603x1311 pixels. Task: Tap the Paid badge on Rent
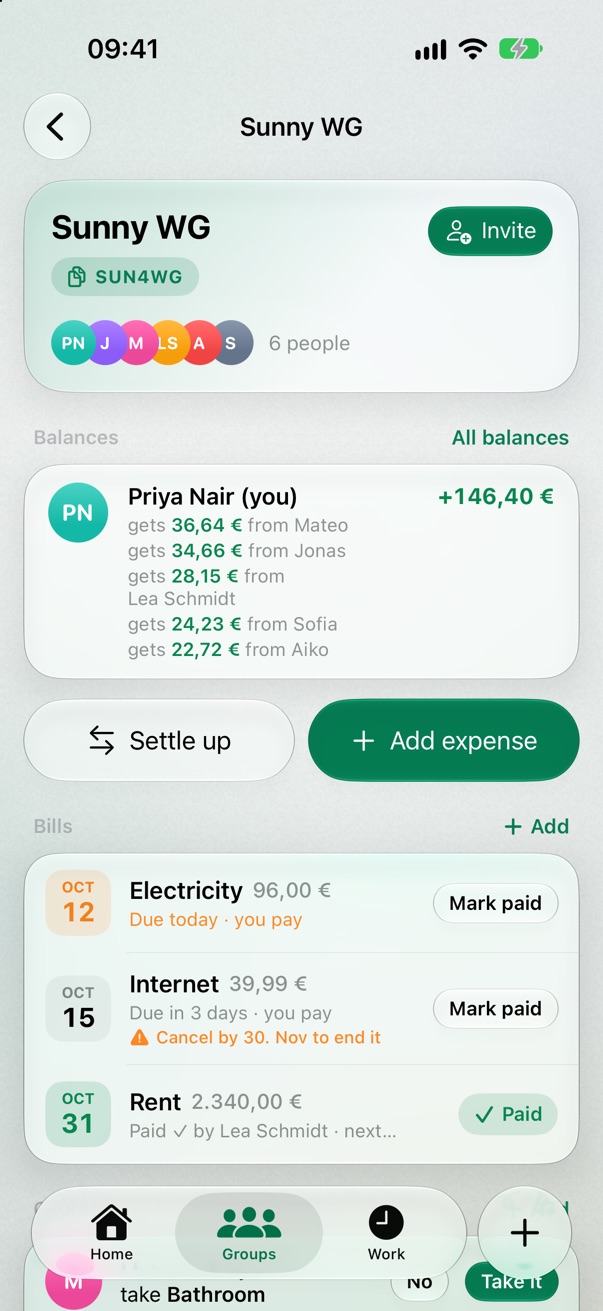click(x=508, y=1114)
